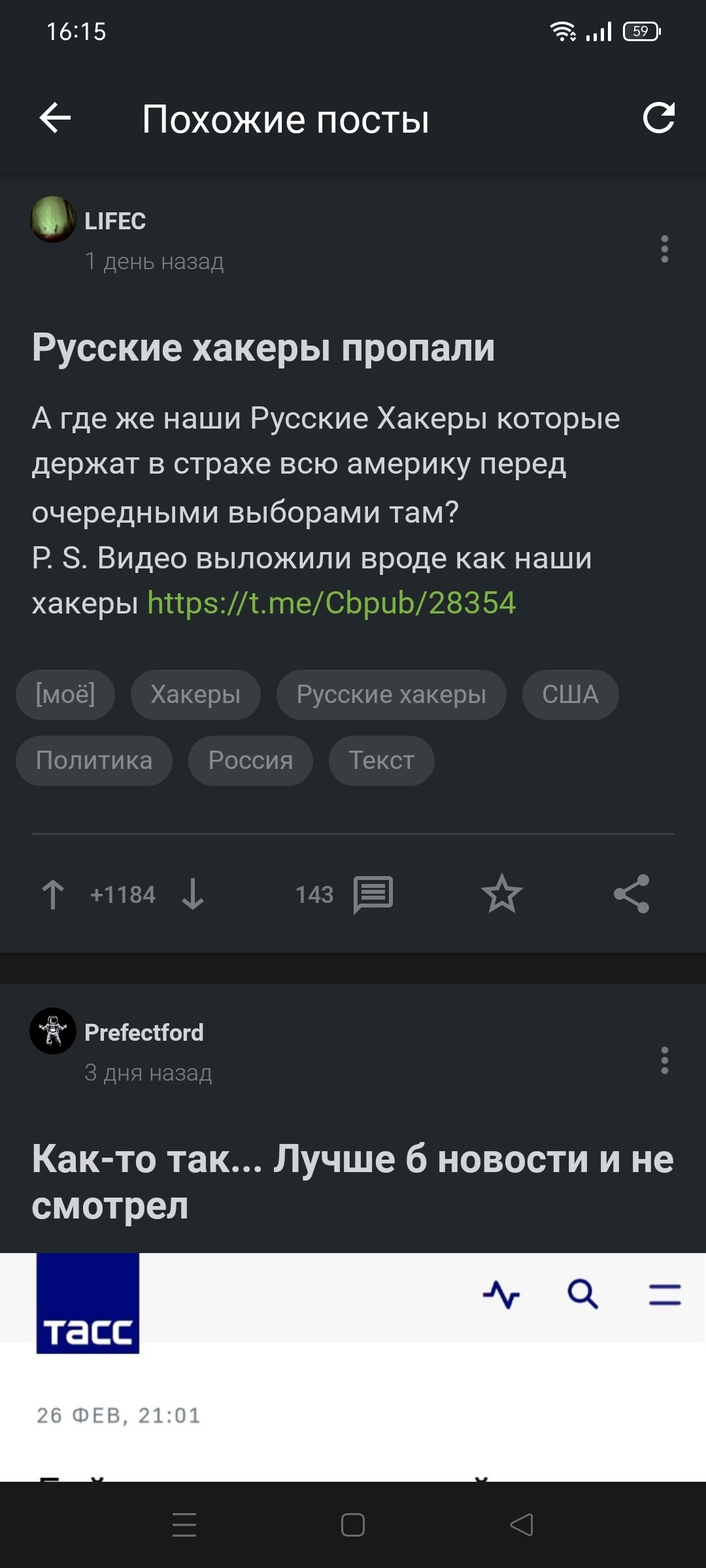Downvote the post Русские хакеры пропали

pos(193,894)
